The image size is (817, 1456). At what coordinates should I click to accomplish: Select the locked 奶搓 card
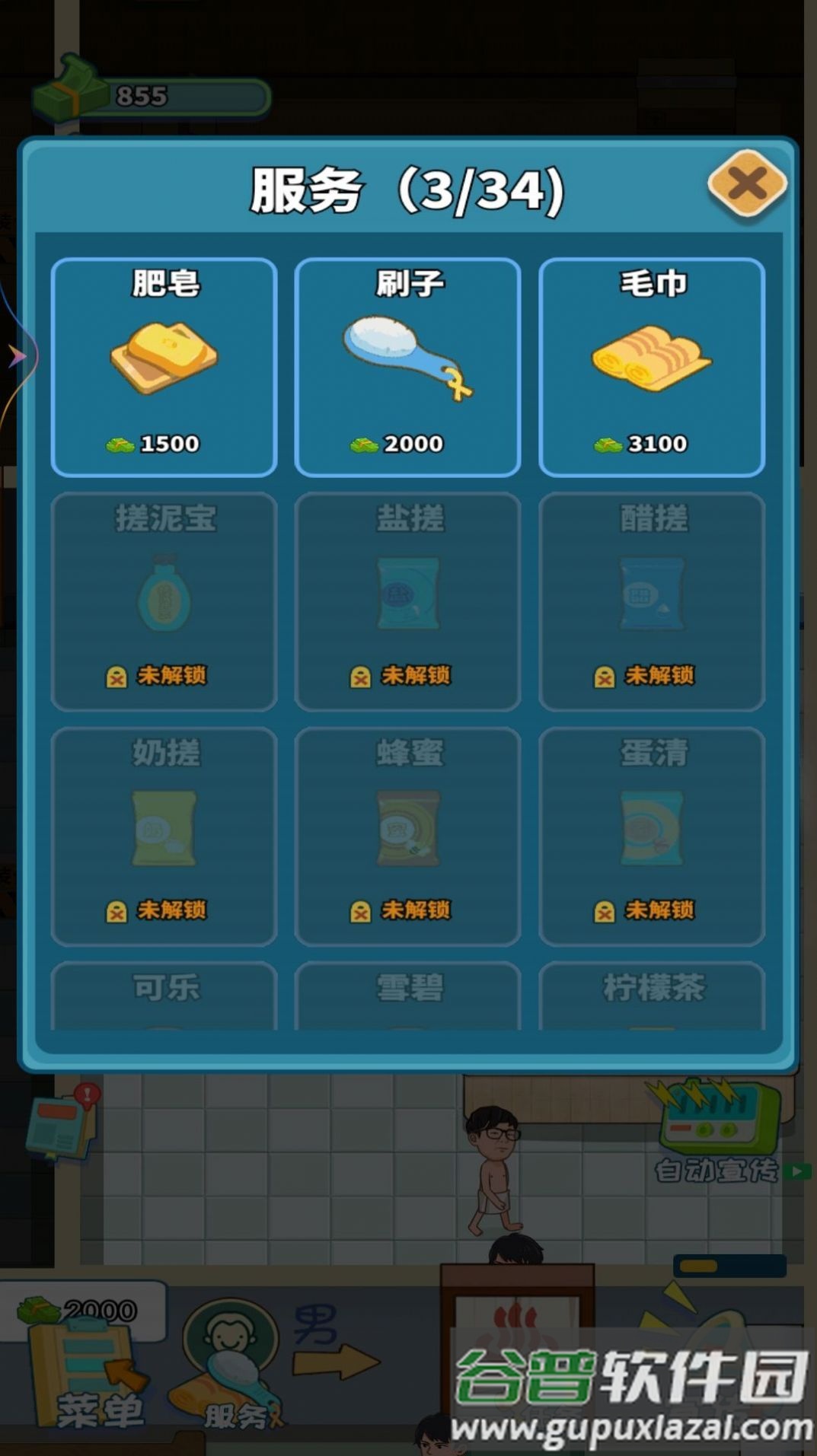(x=164, y=836)
